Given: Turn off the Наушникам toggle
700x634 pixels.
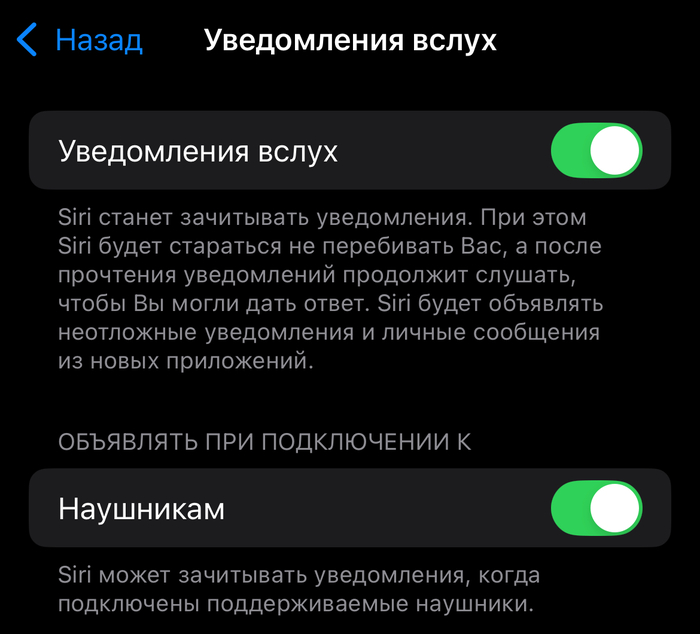Looking at the screenshot, I should pyautogui.click(x=596, y=509).
